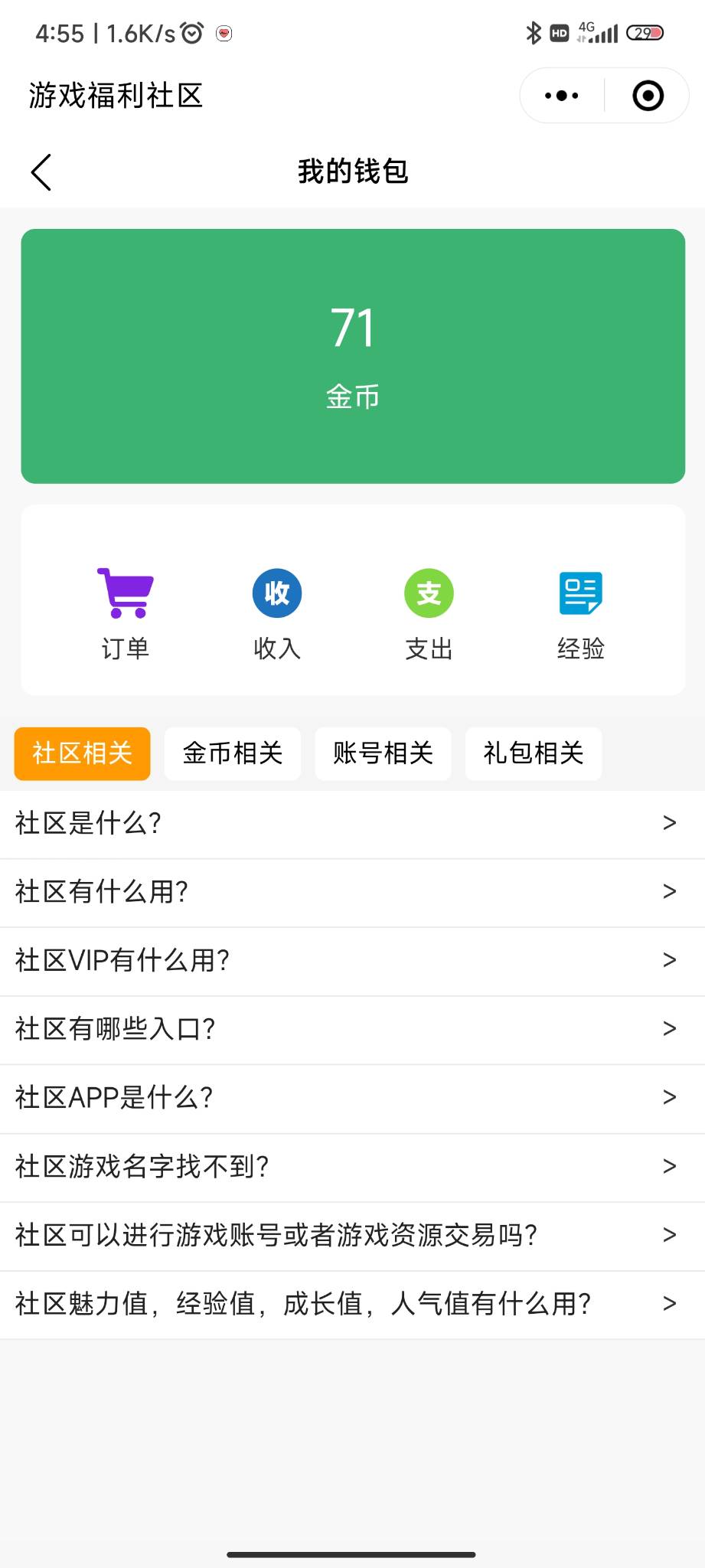Open the mini program more options menu
The height and width of the screenshot is (1568, 705).
click(x=562, y=96)
